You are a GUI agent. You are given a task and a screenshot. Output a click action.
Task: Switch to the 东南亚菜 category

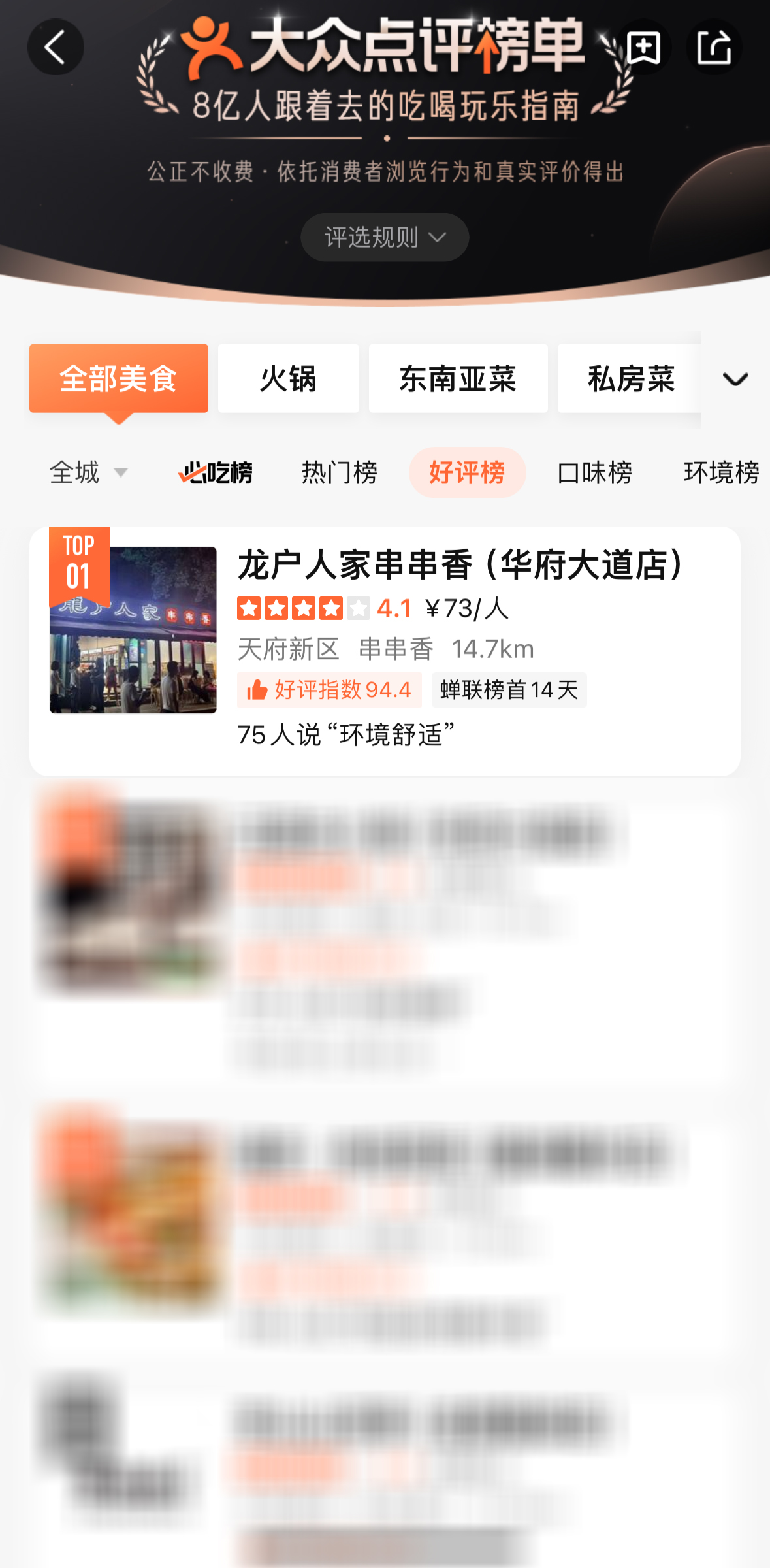(x=458, y=378)
